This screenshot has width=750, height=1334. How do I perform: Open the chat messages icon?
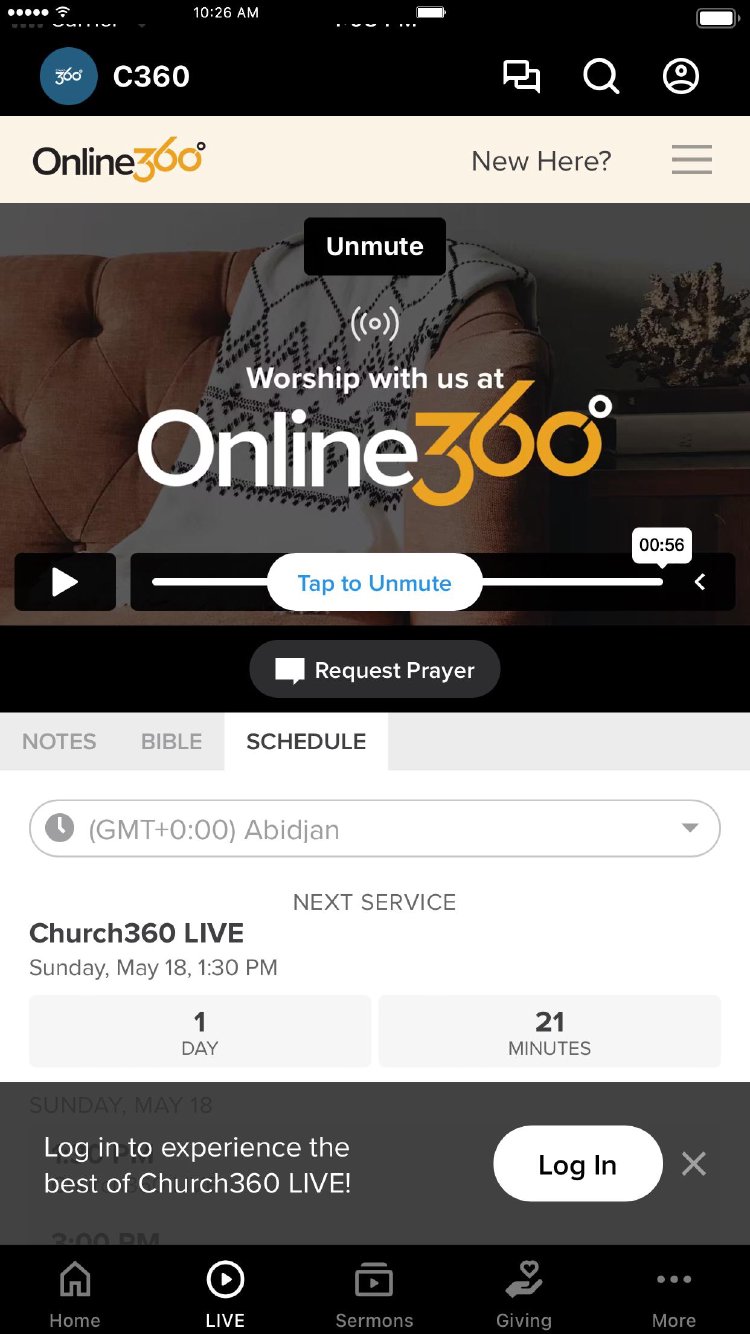point(521,76)
